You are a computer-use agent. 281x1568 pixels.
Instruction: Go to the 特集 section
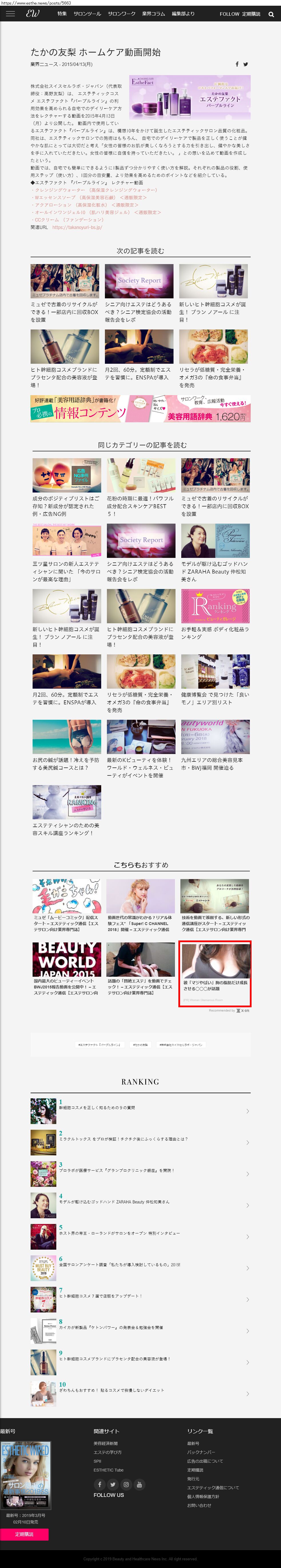click(62, 13)
